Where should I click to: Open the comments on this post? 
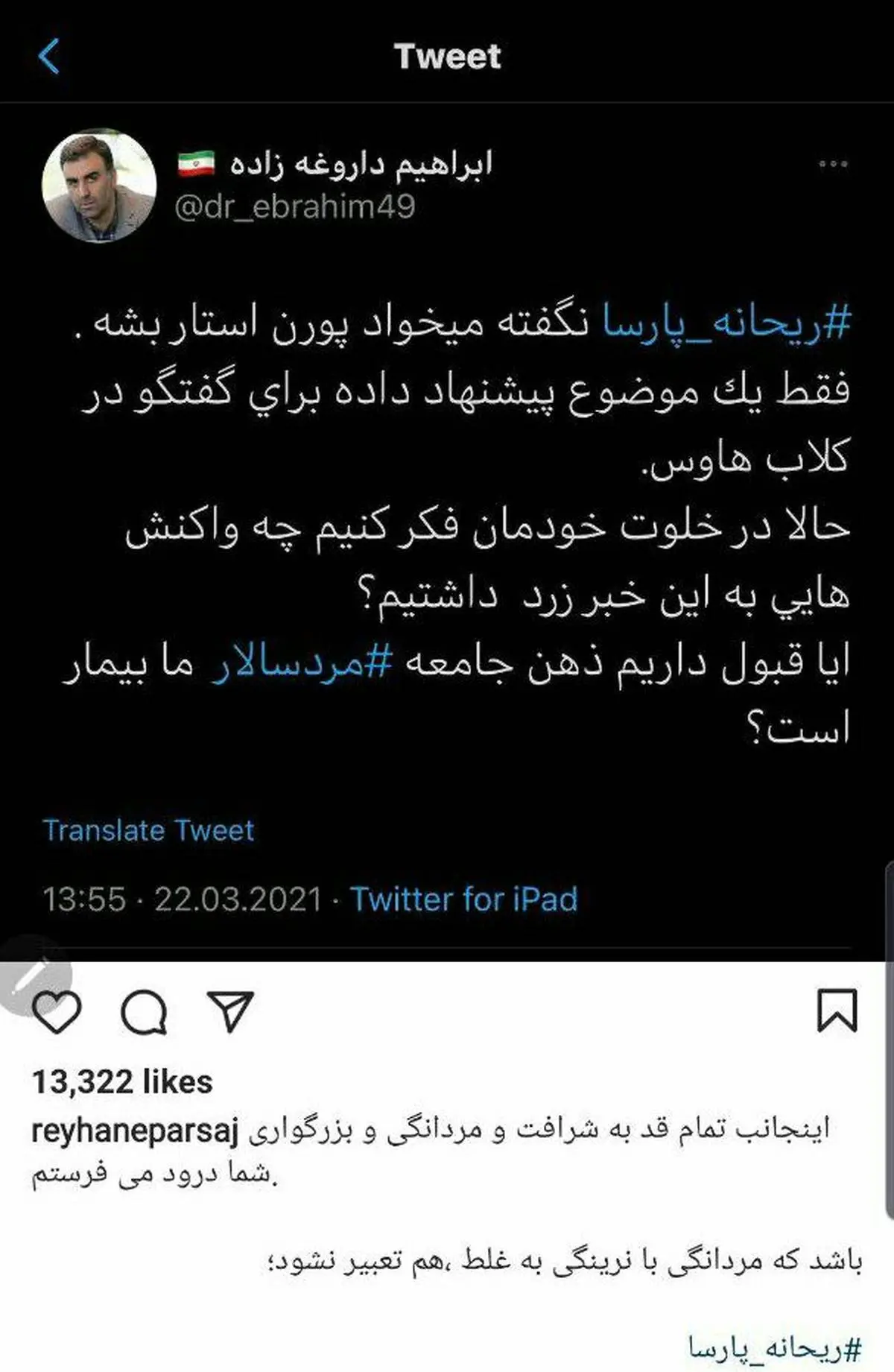coord(144,1012)
